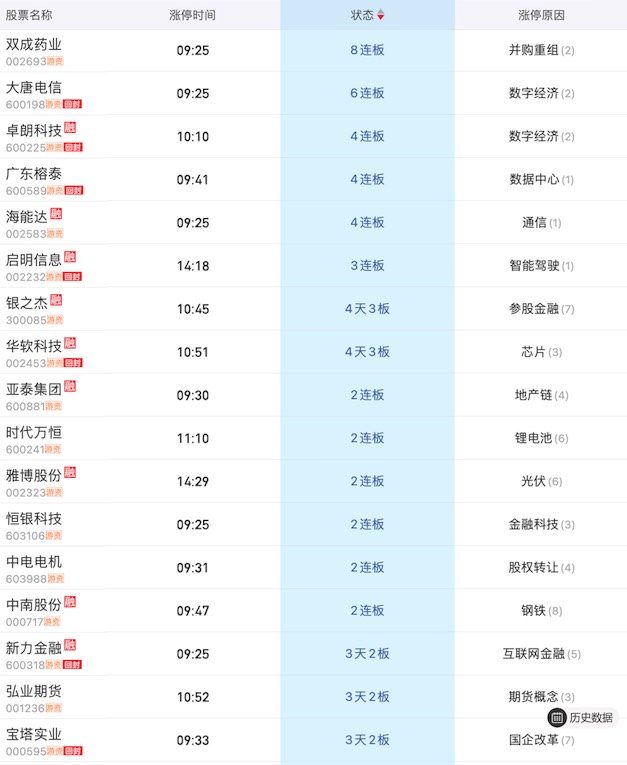View 恒银科技 stock page
627x765 pixels.
[x=34, y=518]
